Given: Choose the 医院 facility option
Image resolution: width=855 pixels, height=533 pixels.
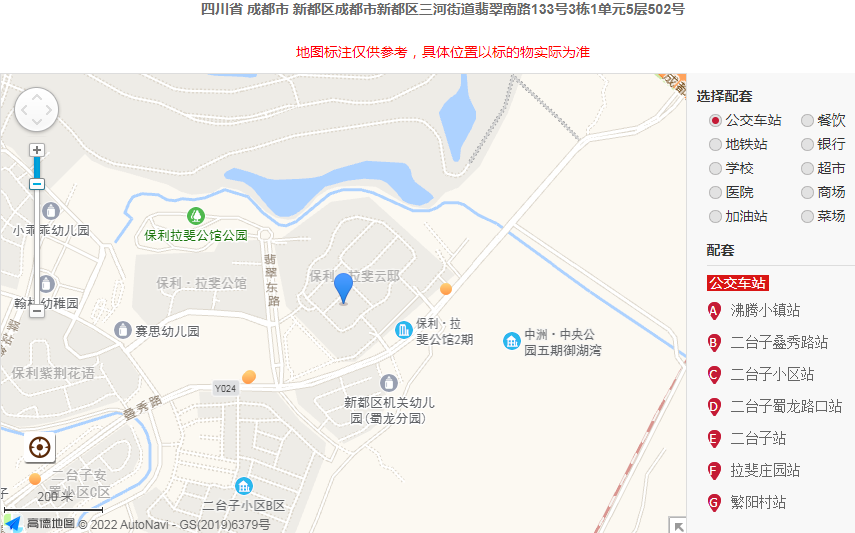Looking at the screenshot, I should 715,192.
